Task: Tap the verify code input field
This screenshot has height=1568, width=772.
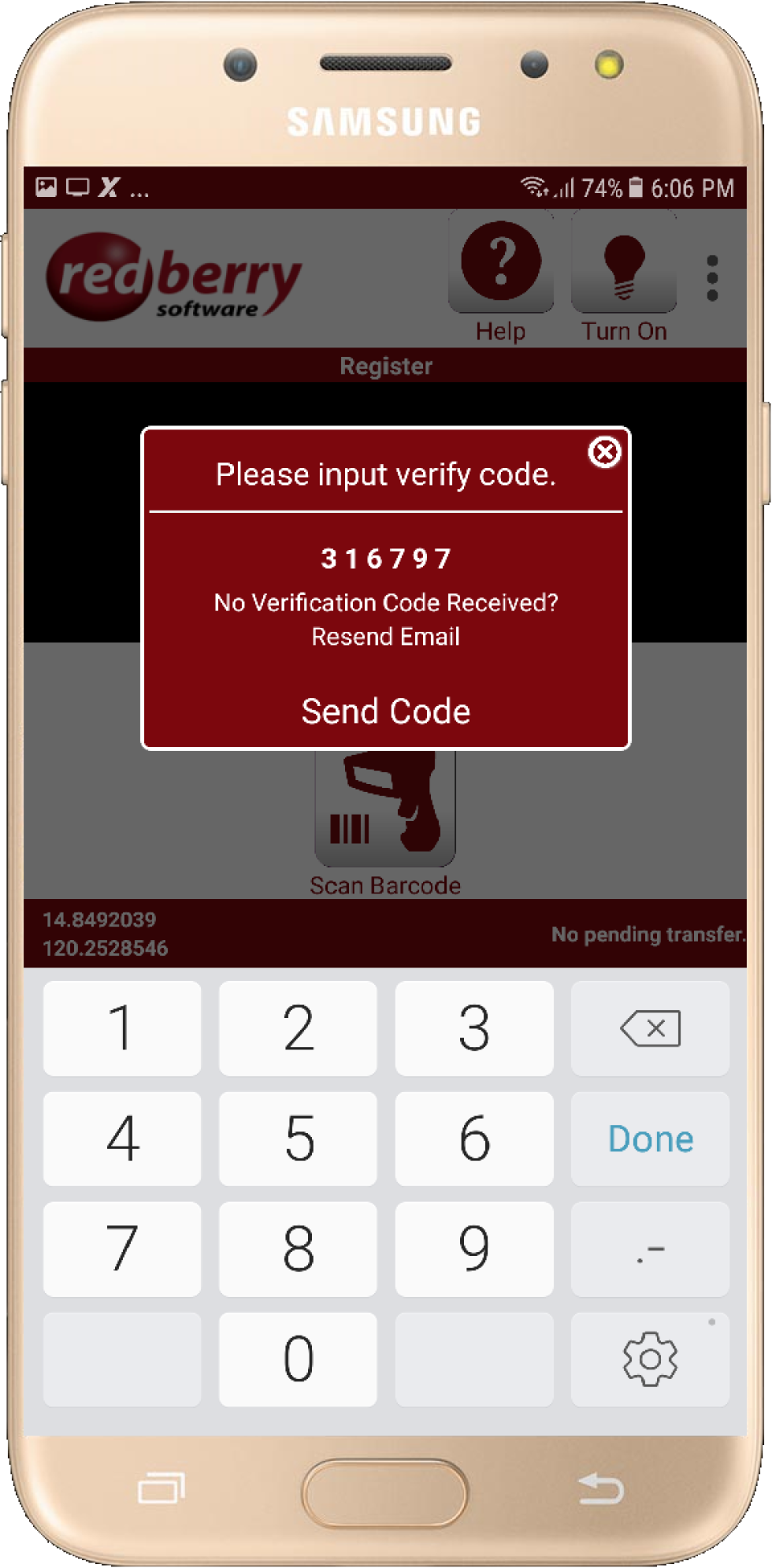Action: tap(386, 558)
